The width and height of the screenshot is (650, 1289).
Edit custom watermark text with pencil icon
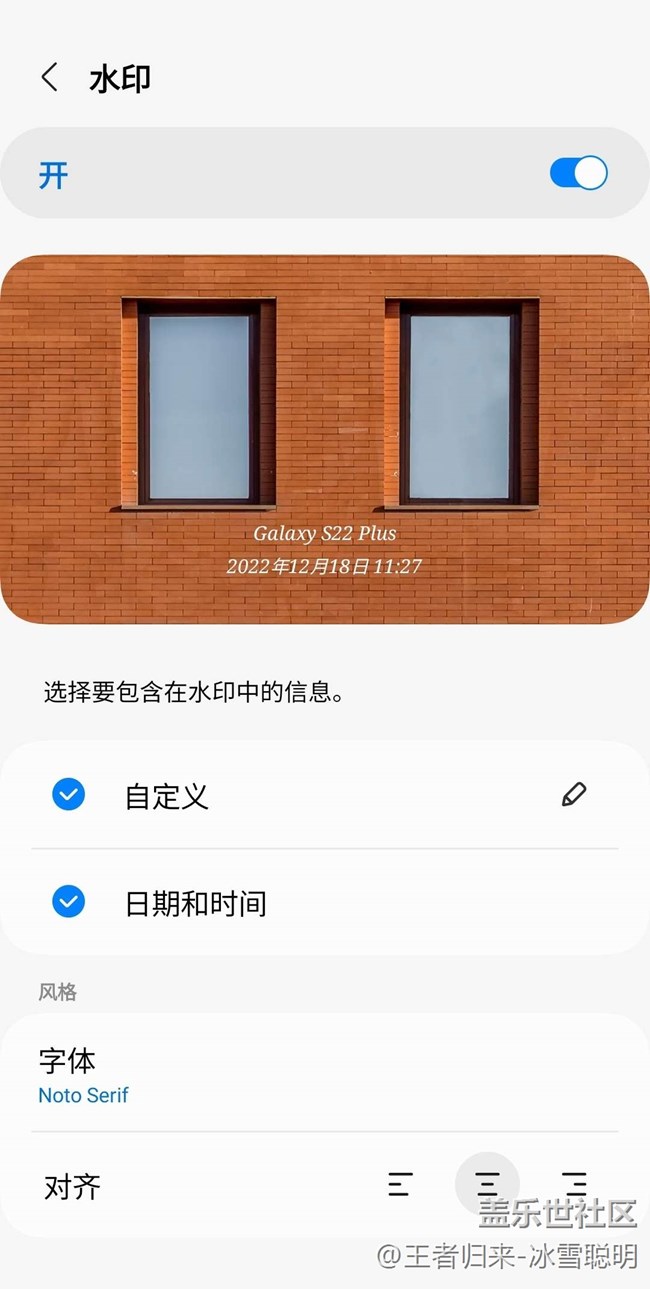574,795
